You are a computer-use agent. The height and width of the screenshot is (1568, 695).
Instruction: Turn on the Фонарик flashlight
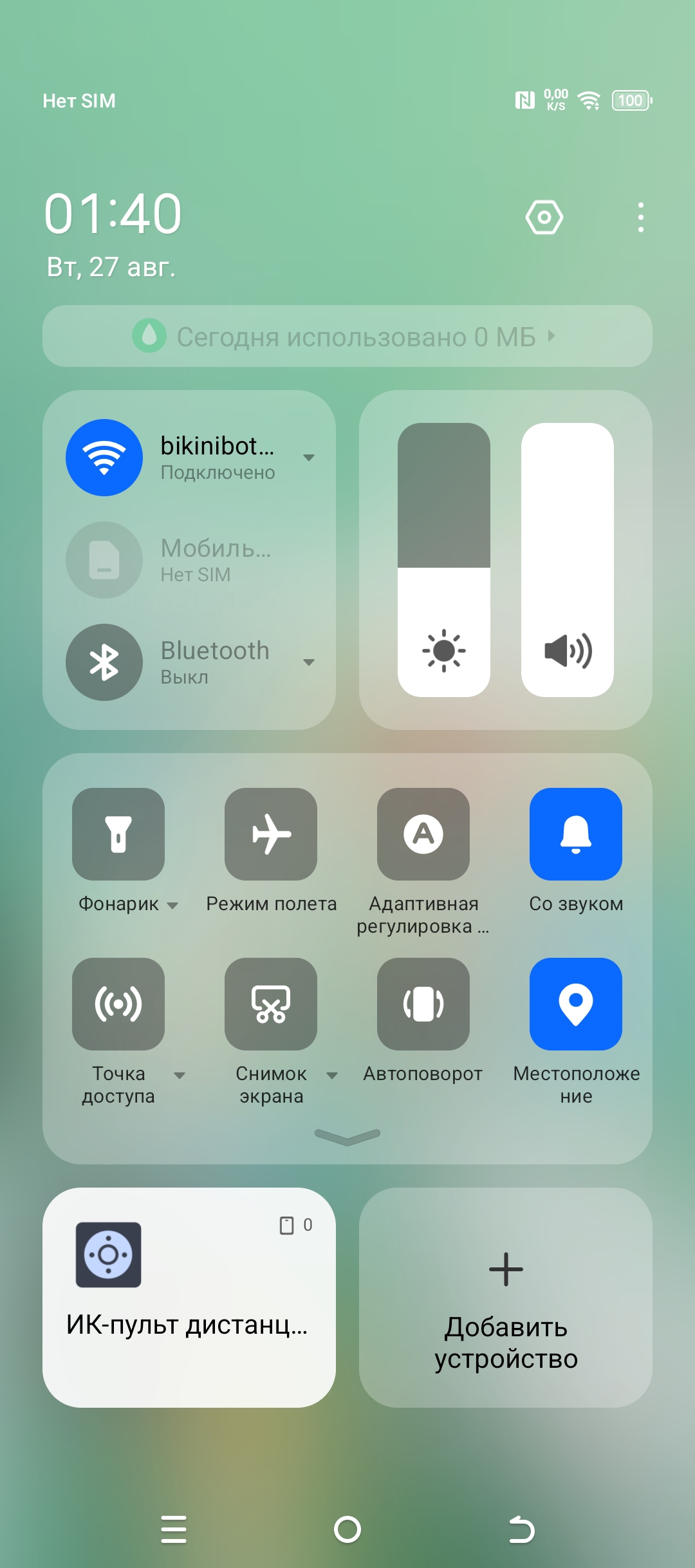point(118,834)
